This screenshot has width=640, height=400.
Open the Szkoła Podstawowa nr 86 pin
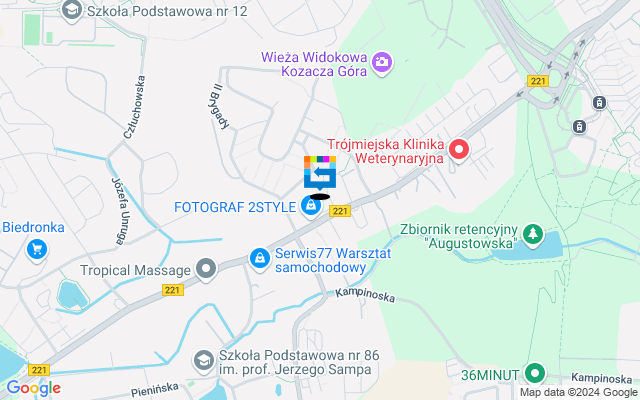[x=204, y=359]
